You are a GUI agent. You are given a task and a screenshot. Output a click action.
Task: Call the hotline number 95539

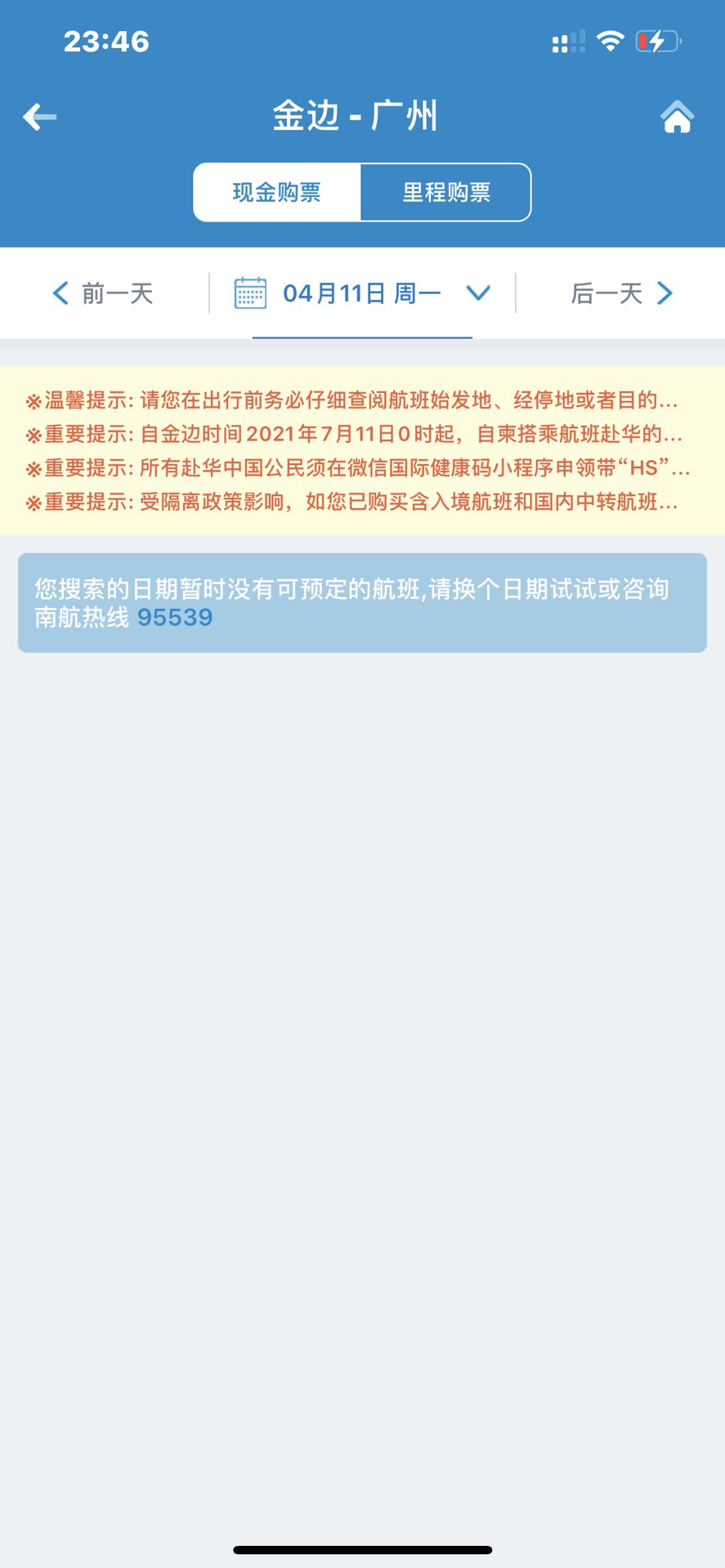(x=175, y=617)
